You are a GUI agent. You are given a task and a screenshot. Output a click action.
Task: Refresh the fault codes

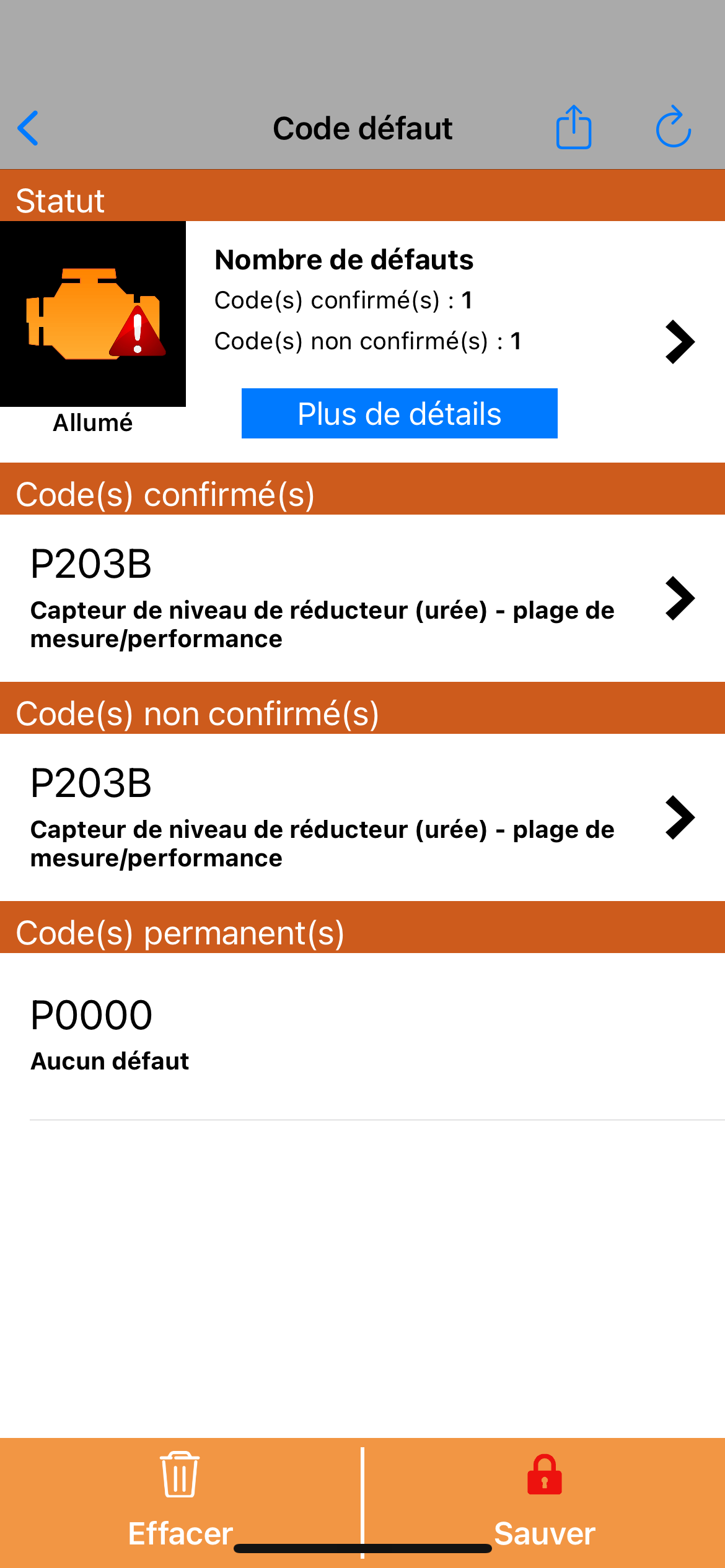(x=674, y=127)
